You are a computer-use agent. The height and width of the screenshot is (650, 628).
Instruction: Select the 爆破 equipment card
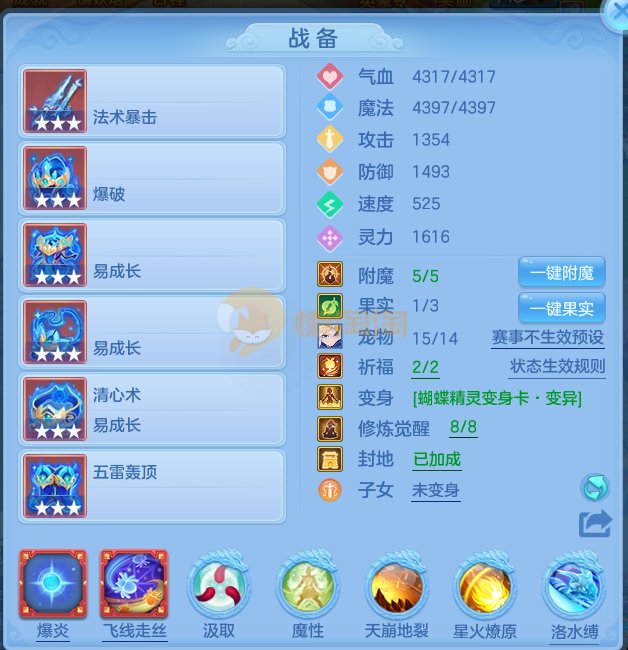153,178
